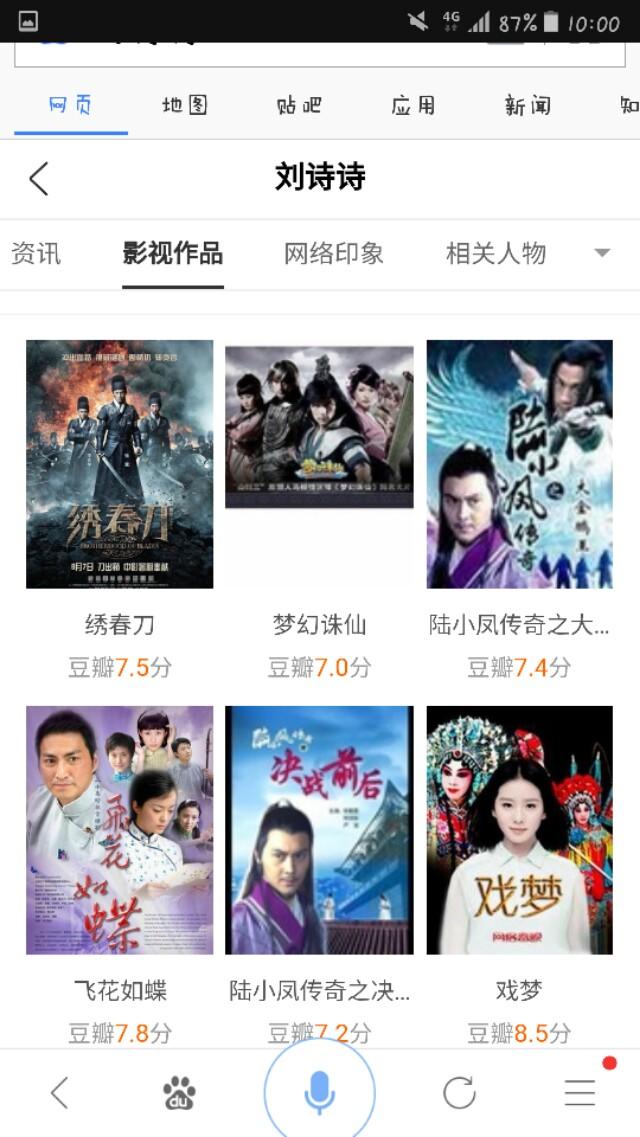Open the 飞花如蝶 drama poster
640x1137 pixels.
[119, 830]
